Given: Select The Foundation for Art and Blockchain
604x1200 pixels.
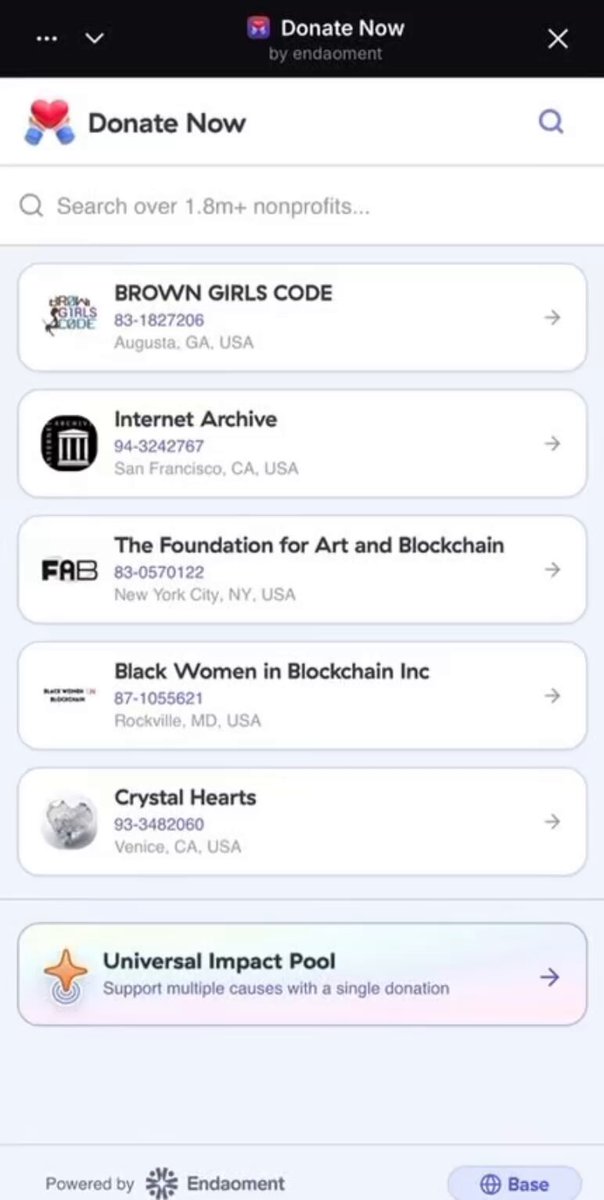Looking at the screenshot, I should point(302,569).
